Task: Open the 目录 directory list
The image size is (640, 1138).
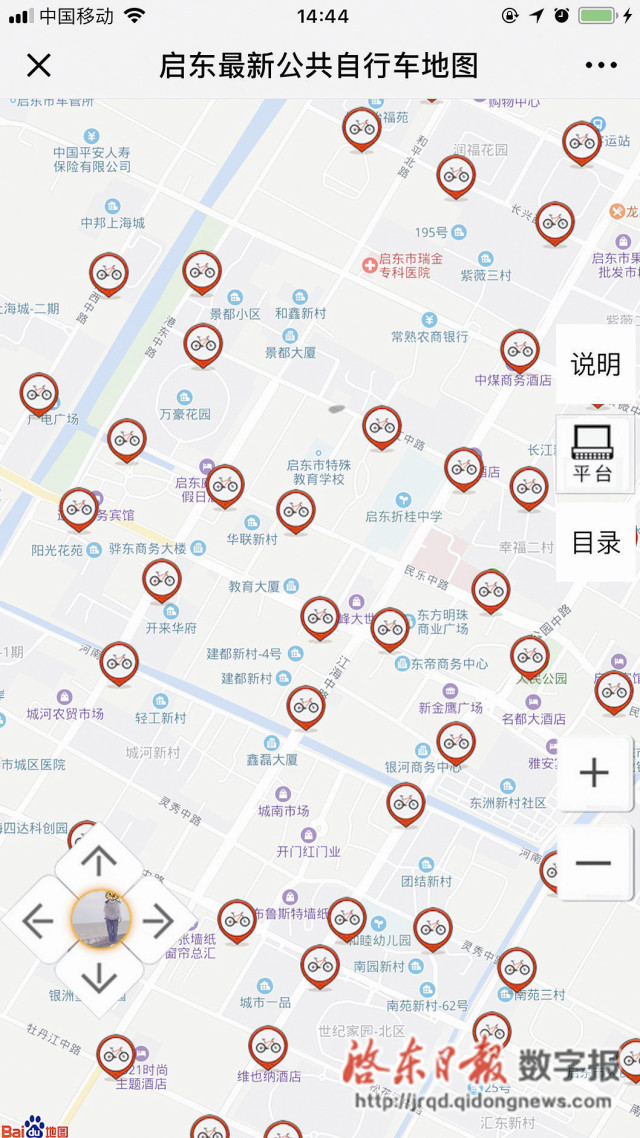Action: point(596,542)
